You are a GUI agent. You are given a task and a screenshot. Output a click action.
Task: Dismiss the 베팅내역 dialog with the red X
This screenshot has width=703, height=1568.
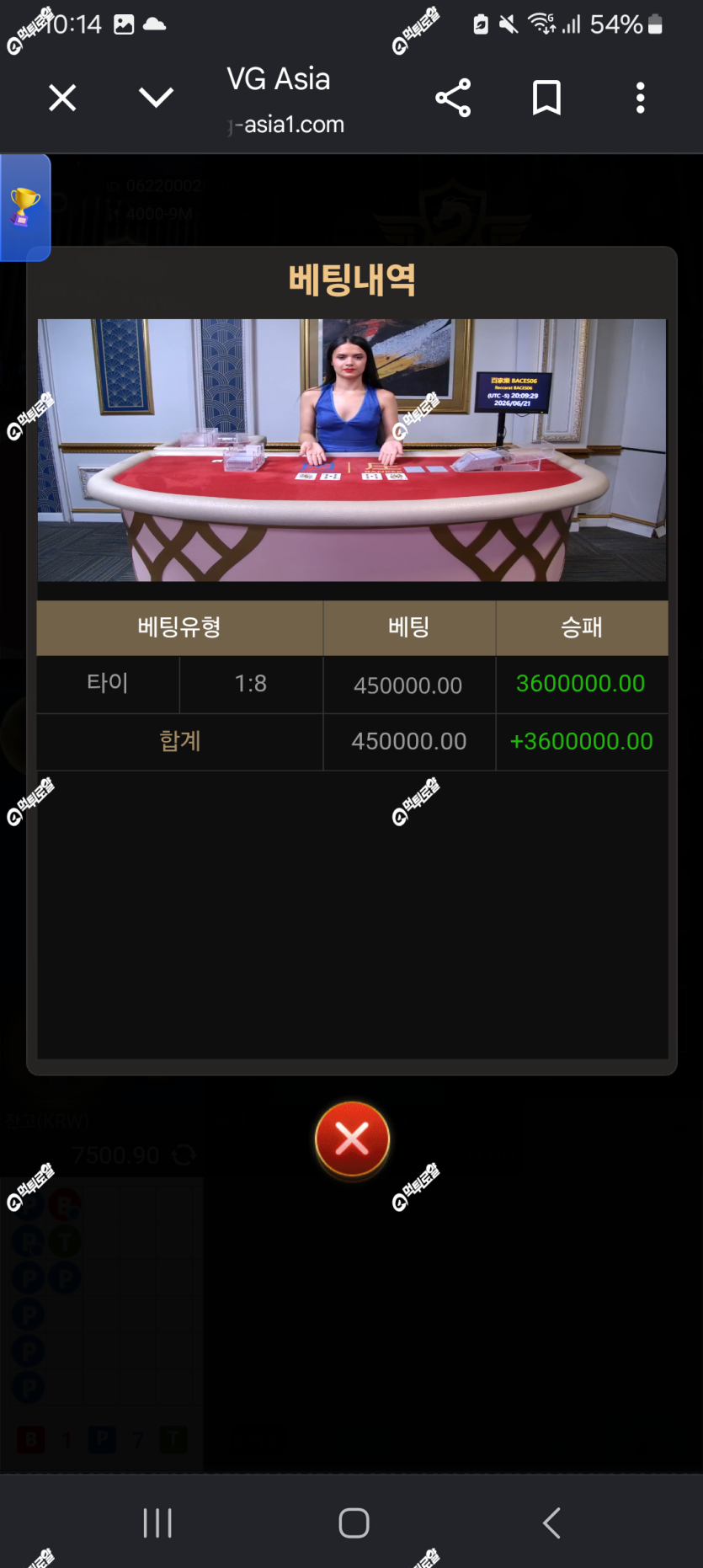(x=352, y=1139)
